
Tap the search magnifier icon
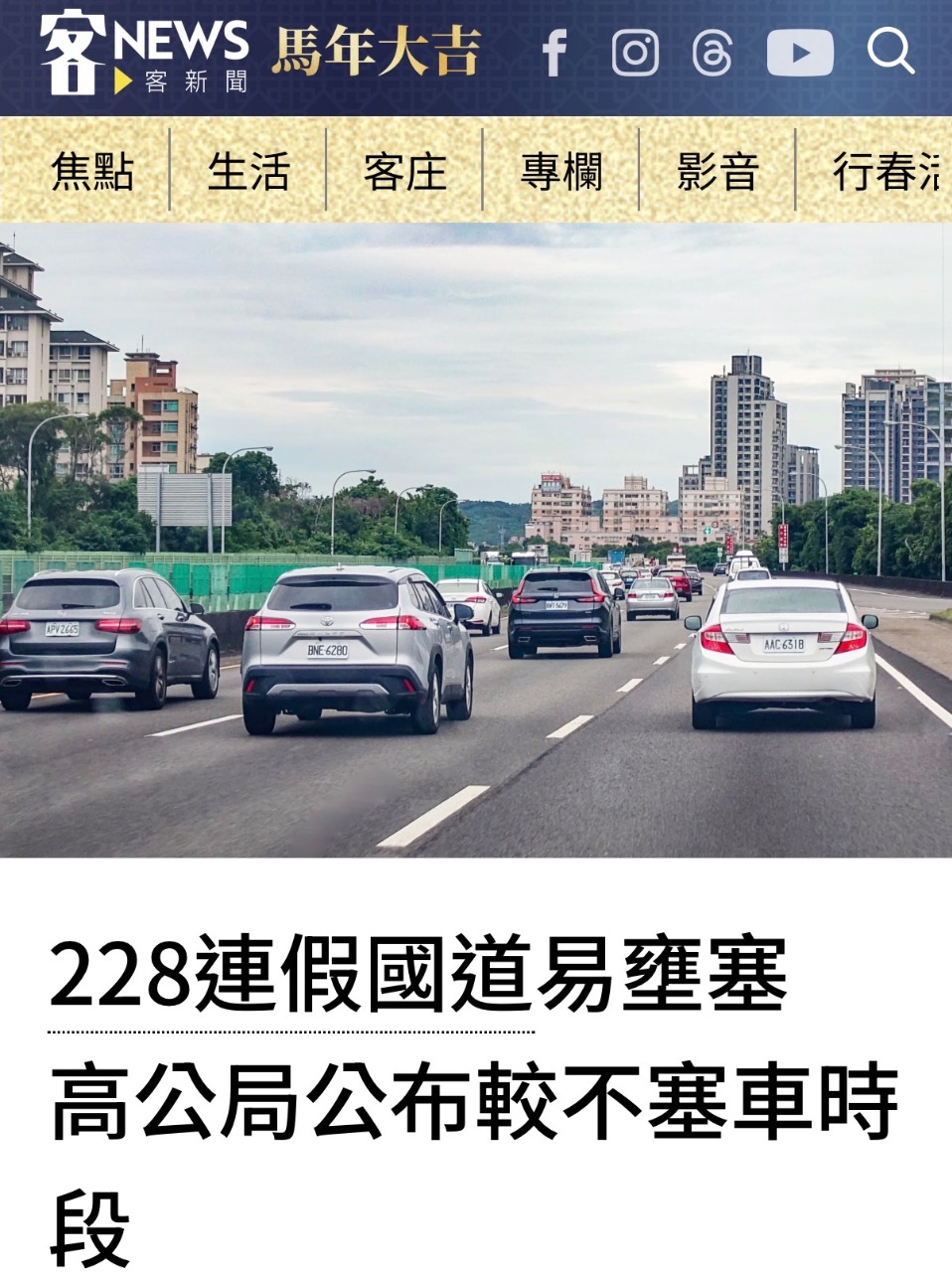pyautogui.click(x=889, y=51)
